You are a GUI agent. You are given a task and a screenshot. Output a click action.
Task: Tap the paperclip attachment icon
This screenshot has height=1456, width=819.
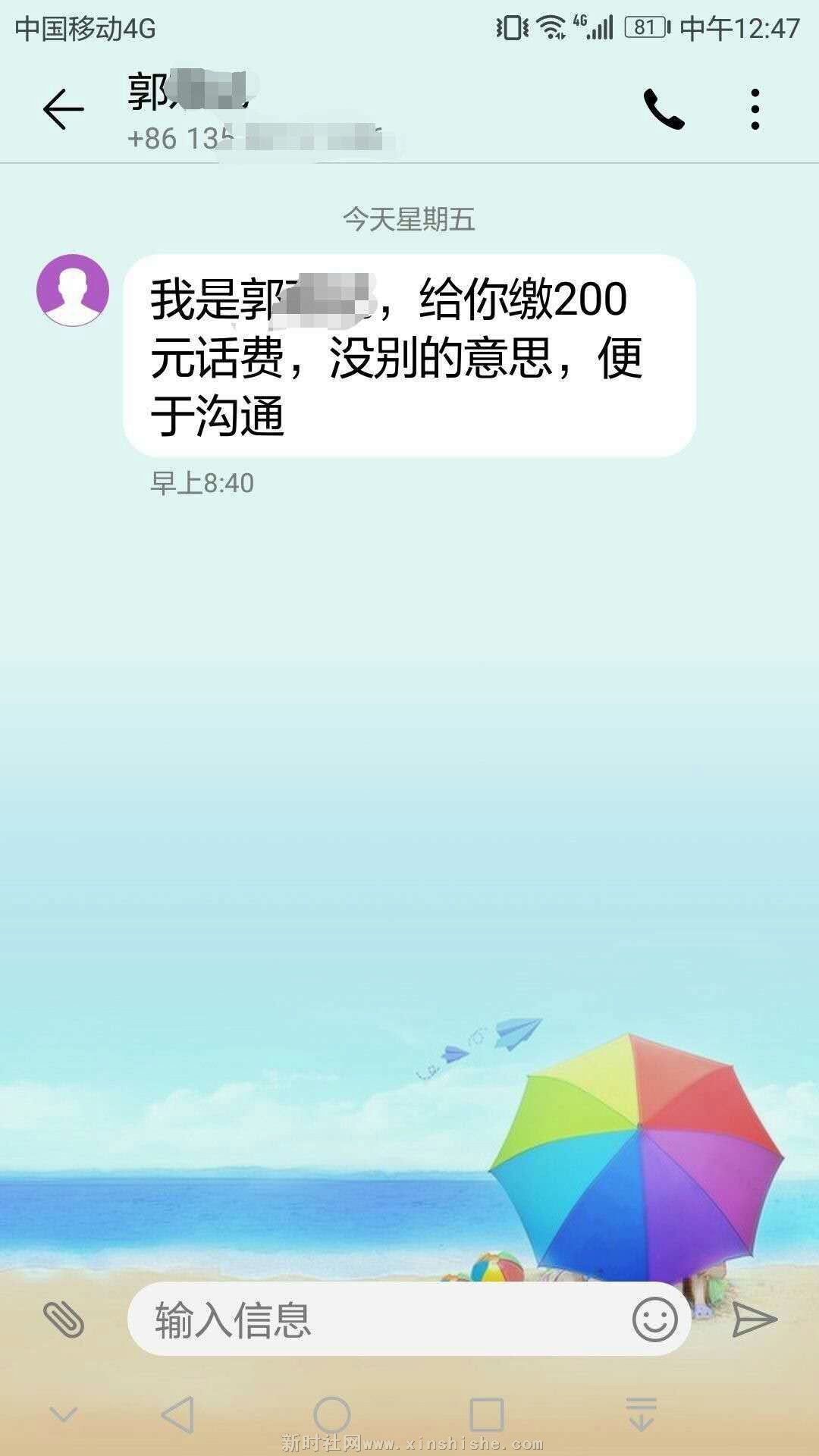64,1320
